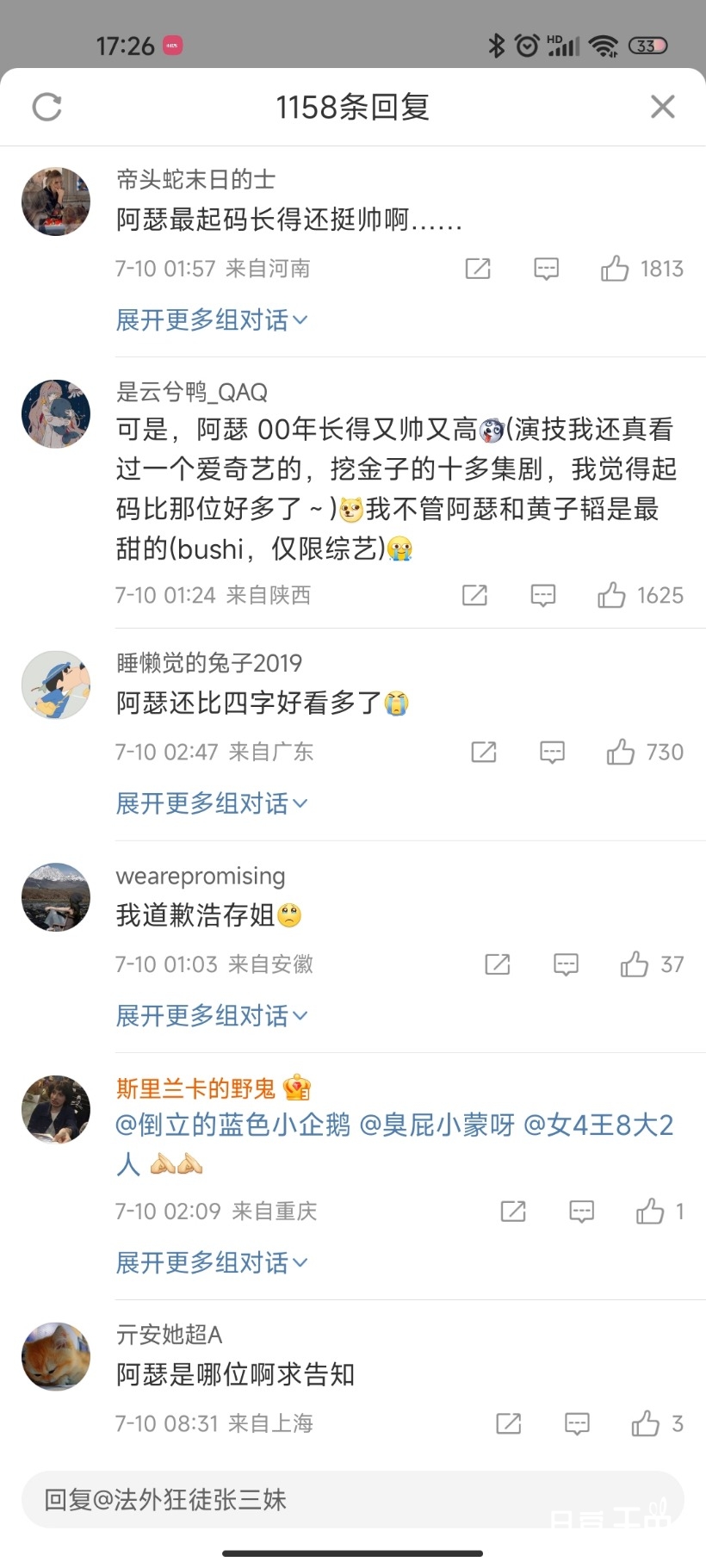Expand 展开更多组对话 under 睡懒觉的兔子2019's comment

pos(212,803)
